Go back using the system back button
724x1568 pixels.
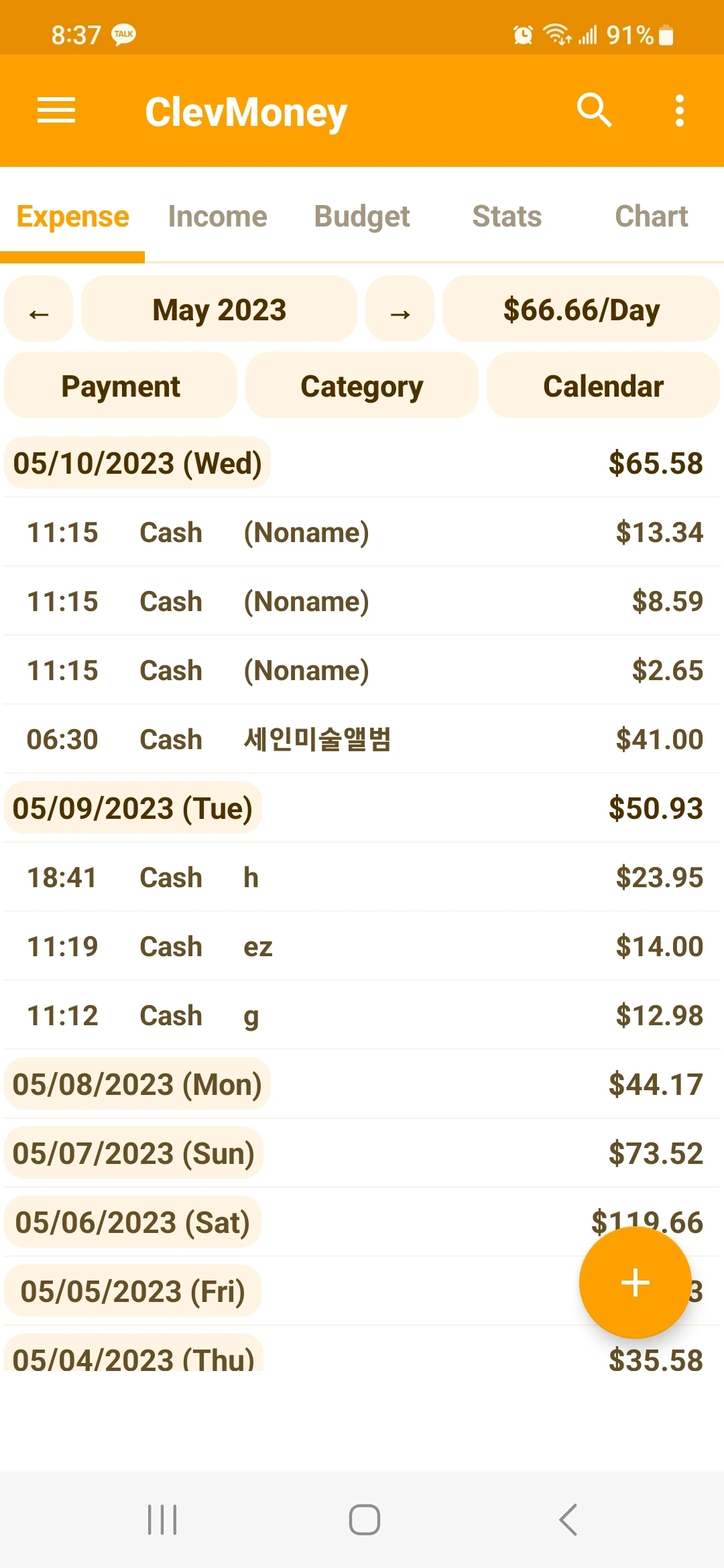568,1519
